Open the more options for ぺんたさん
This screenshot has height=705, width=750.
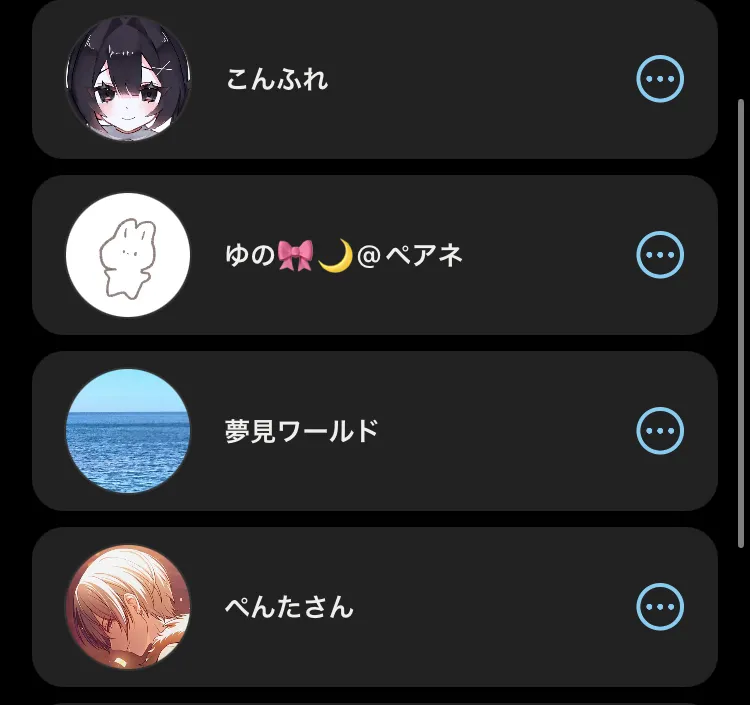click(660, 607)
